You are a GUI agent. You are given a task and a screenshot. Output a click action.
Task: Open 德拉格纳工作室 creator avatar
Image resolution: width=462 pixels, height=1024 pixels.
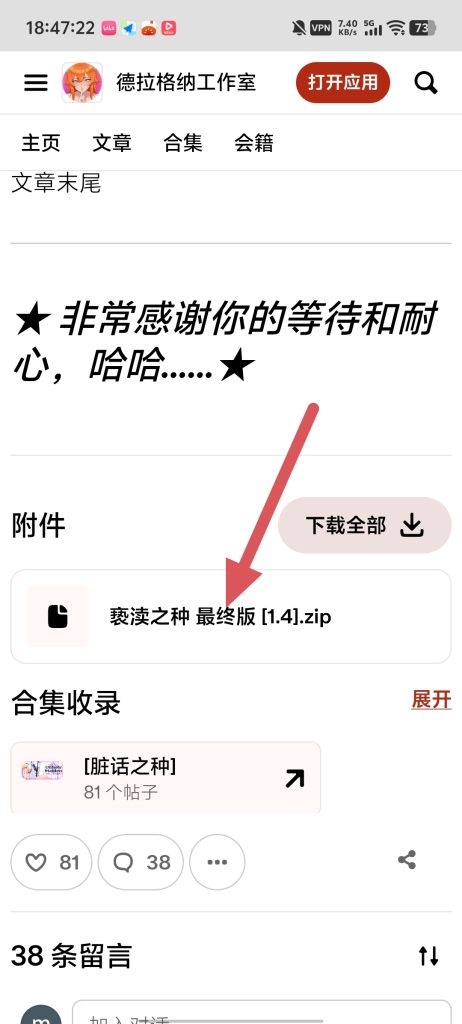(82, 83)
